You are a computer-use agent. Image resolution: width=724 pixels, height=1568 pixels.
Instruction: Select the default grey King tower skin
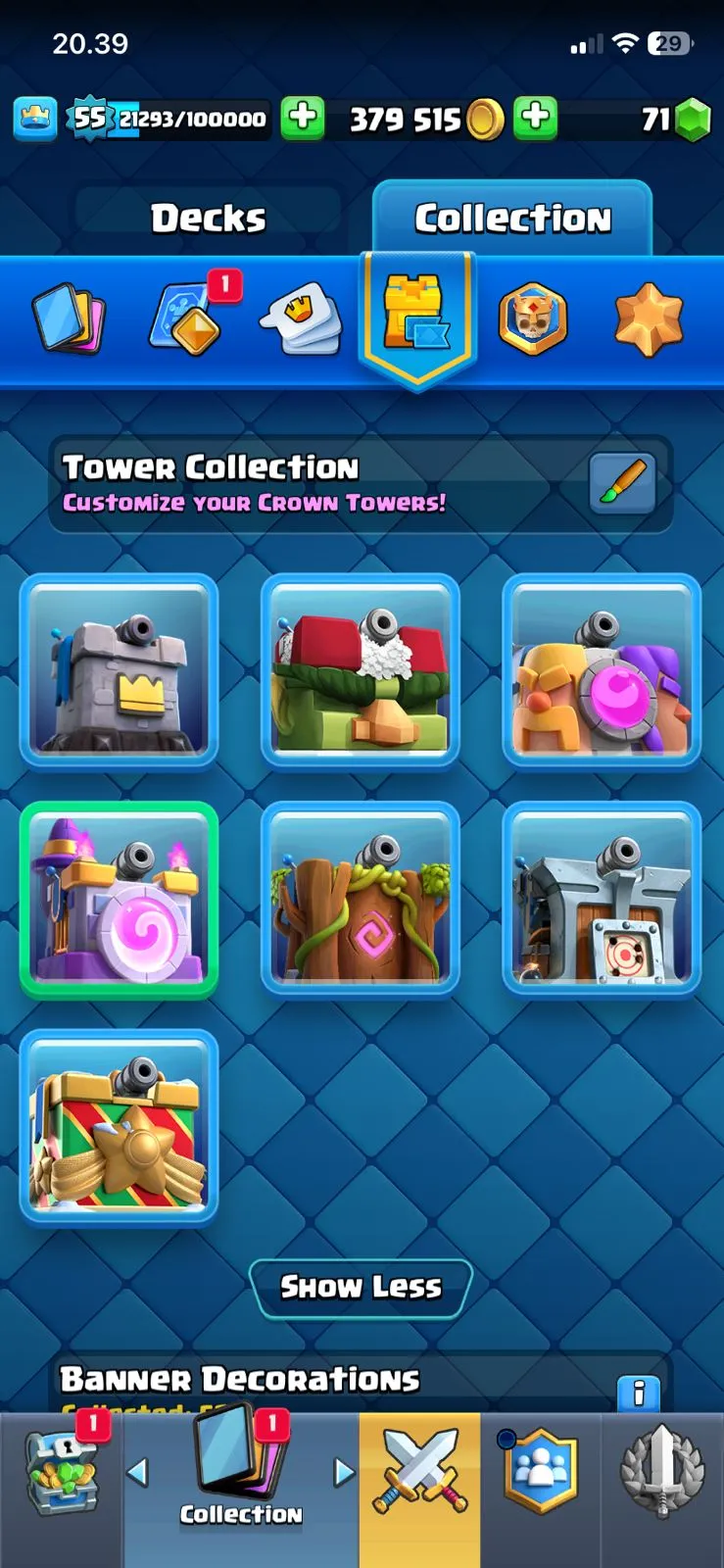coord(119,670)
